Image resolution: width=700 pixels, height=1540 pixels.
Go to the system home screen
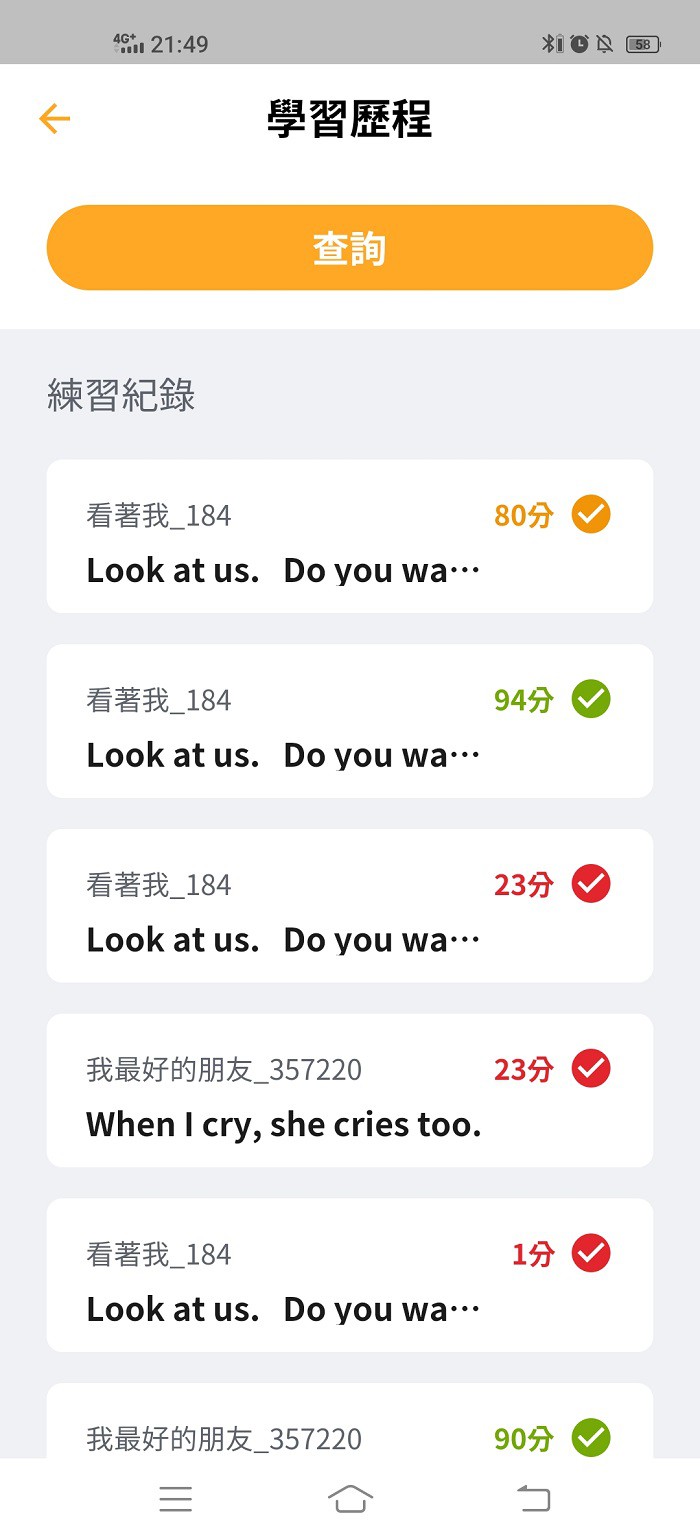click(x=350, y=1498)
